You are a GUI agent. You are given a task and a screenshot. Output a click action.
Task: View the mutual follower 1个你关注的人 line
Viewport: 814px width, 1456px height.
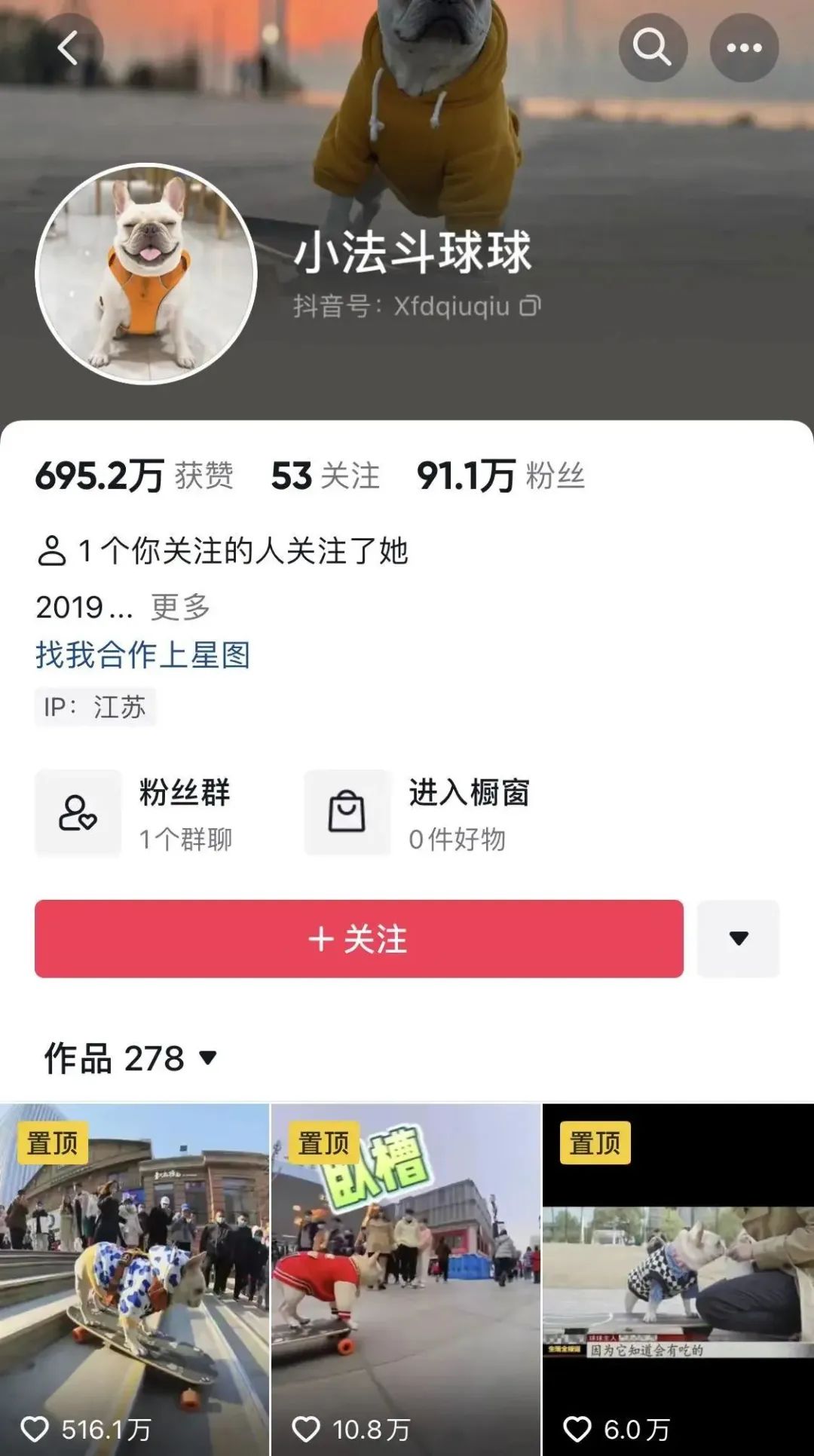(x=222, y=551)
